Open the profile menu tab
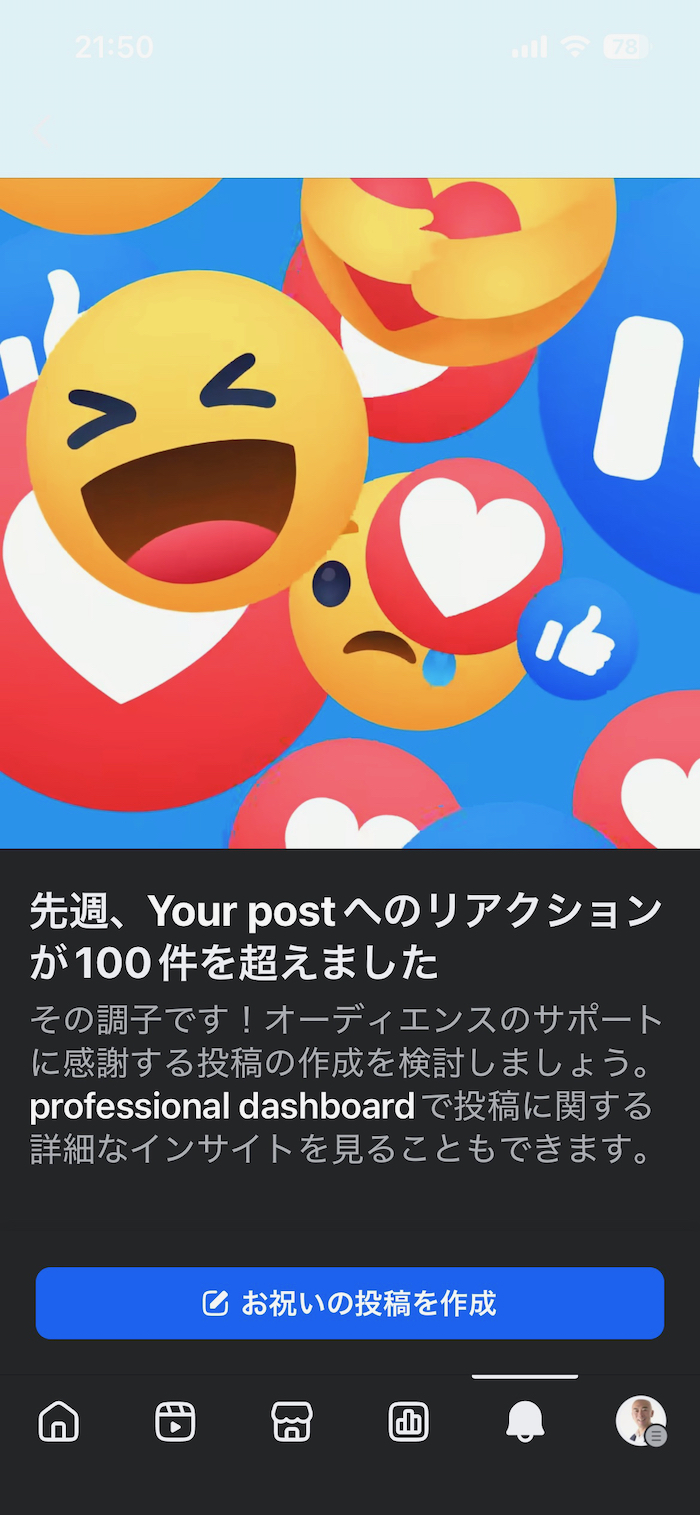Image resolution: width=700 pixels, height=1515 pixels. [x=641, y=1421]
